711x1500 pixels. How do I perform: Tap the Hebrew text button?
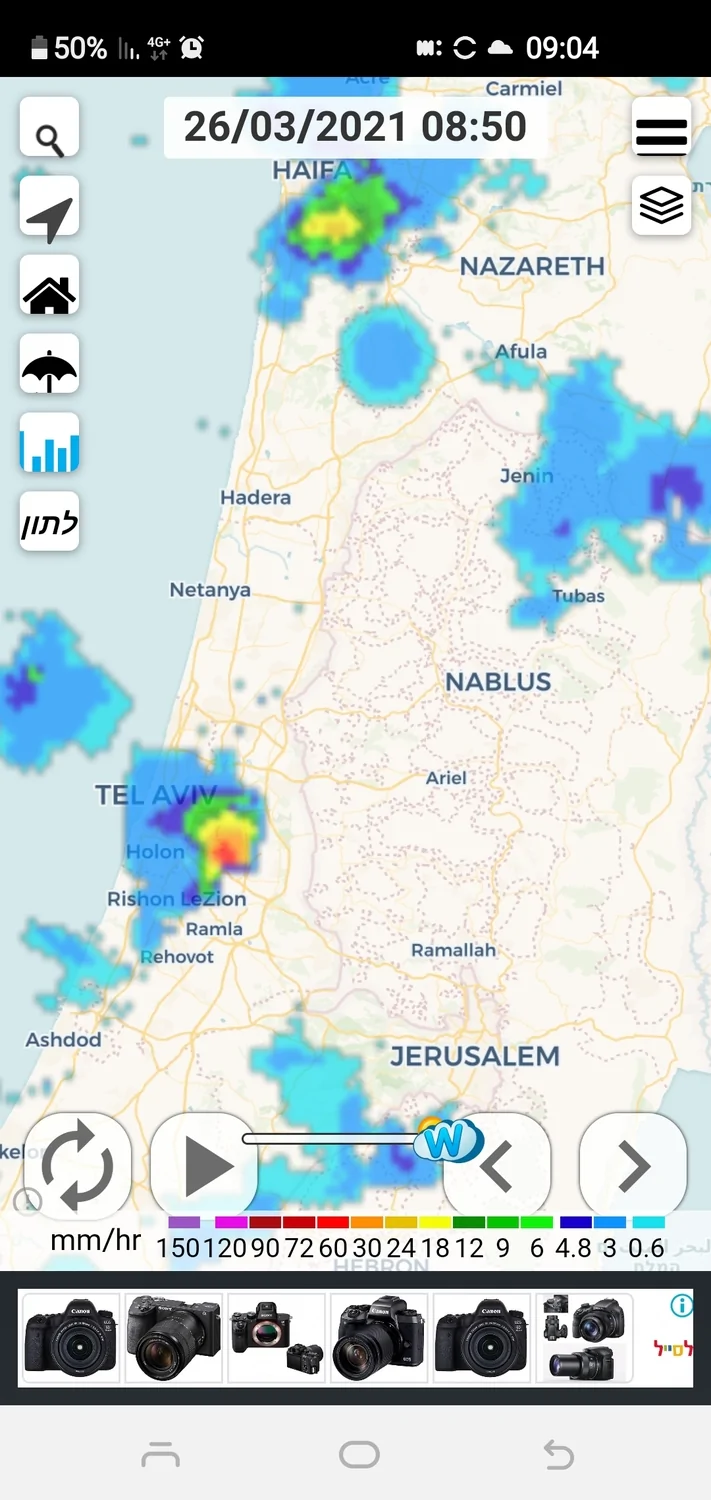(x=49, y=522)
